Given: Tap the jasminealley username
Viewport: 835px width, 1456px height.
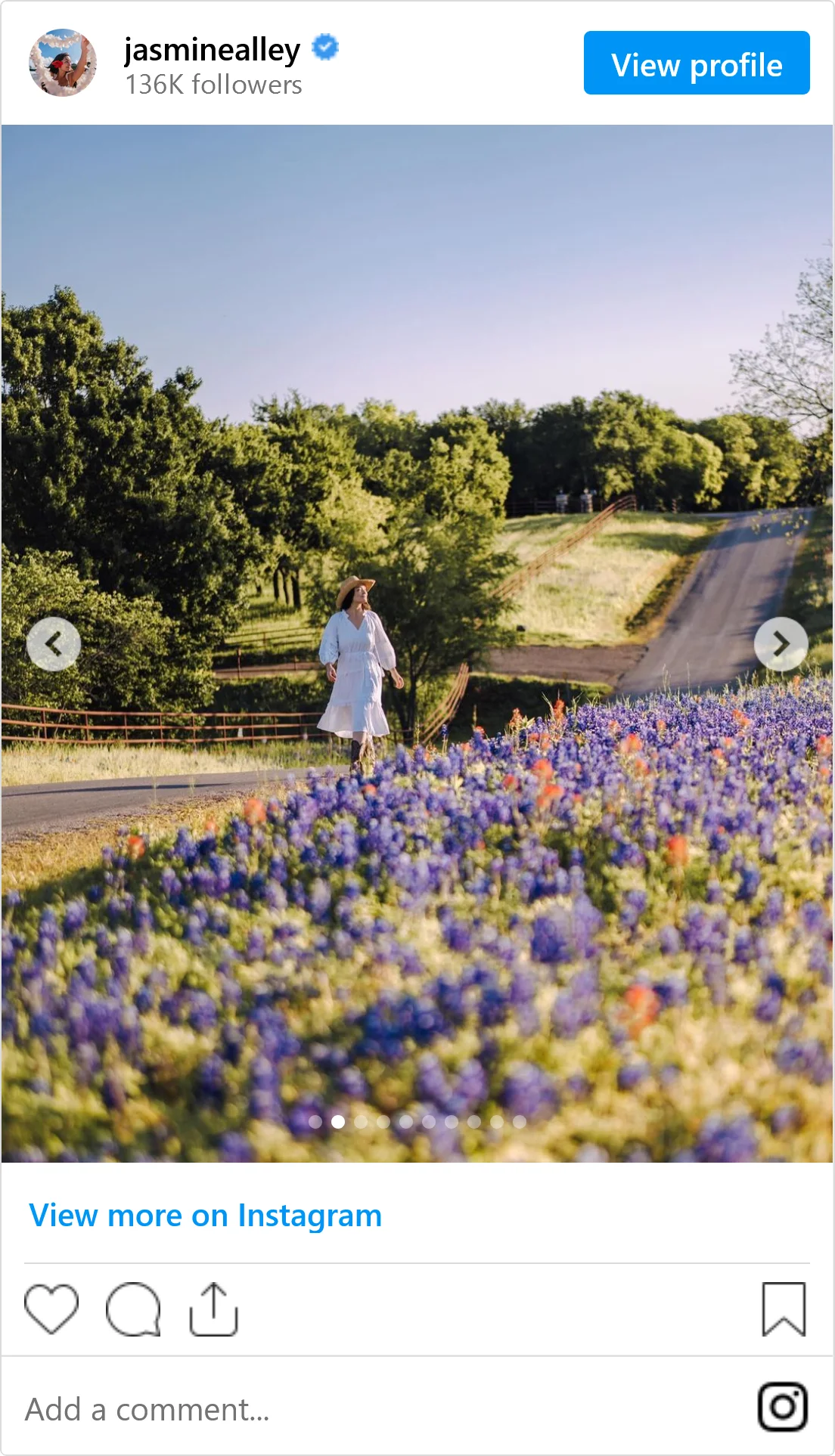Looking at the screenshot, I should click(212, 50).
